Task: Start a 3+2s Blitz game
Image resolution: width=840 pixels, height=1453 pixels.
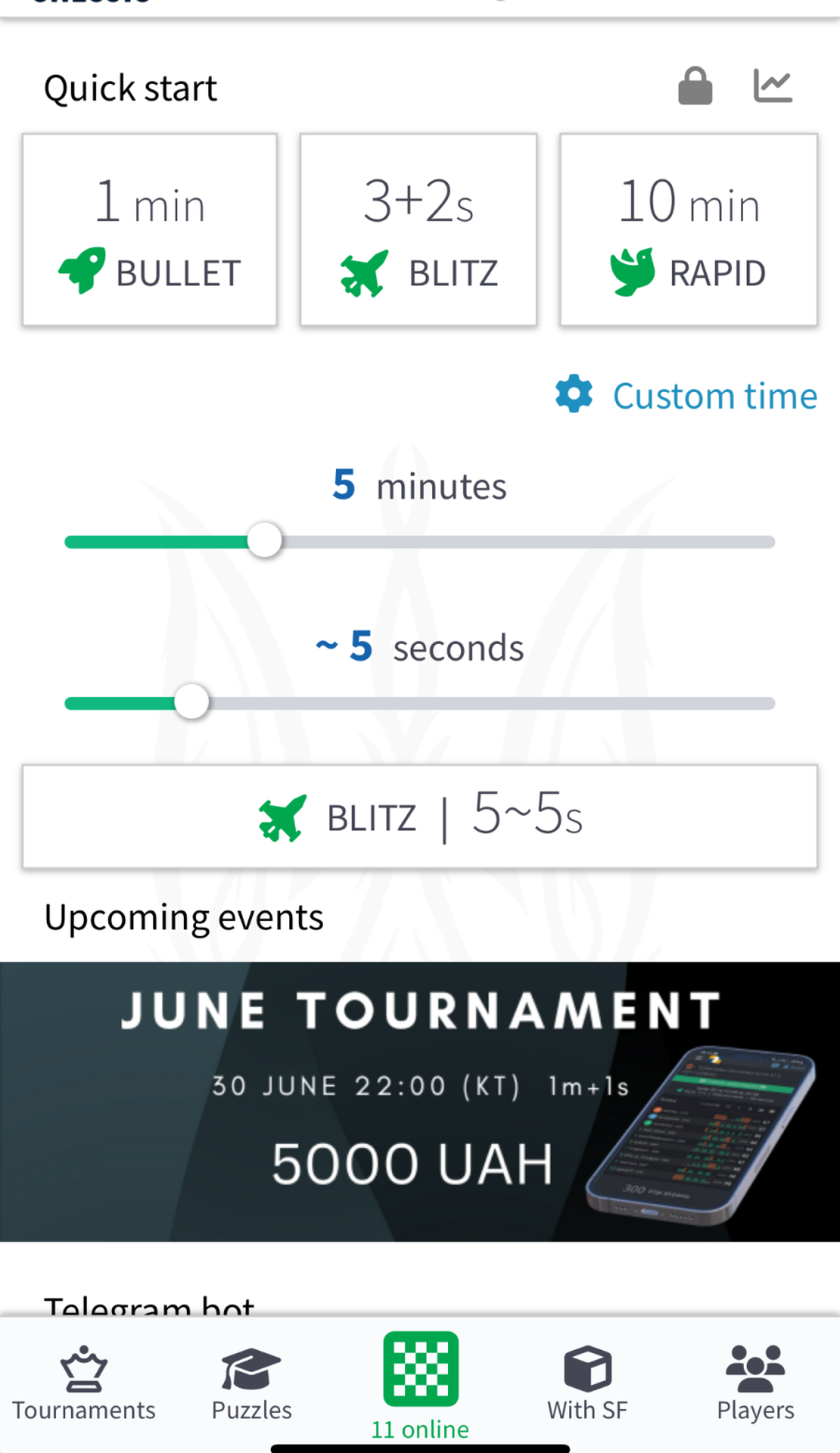Action: click(418, 230)
